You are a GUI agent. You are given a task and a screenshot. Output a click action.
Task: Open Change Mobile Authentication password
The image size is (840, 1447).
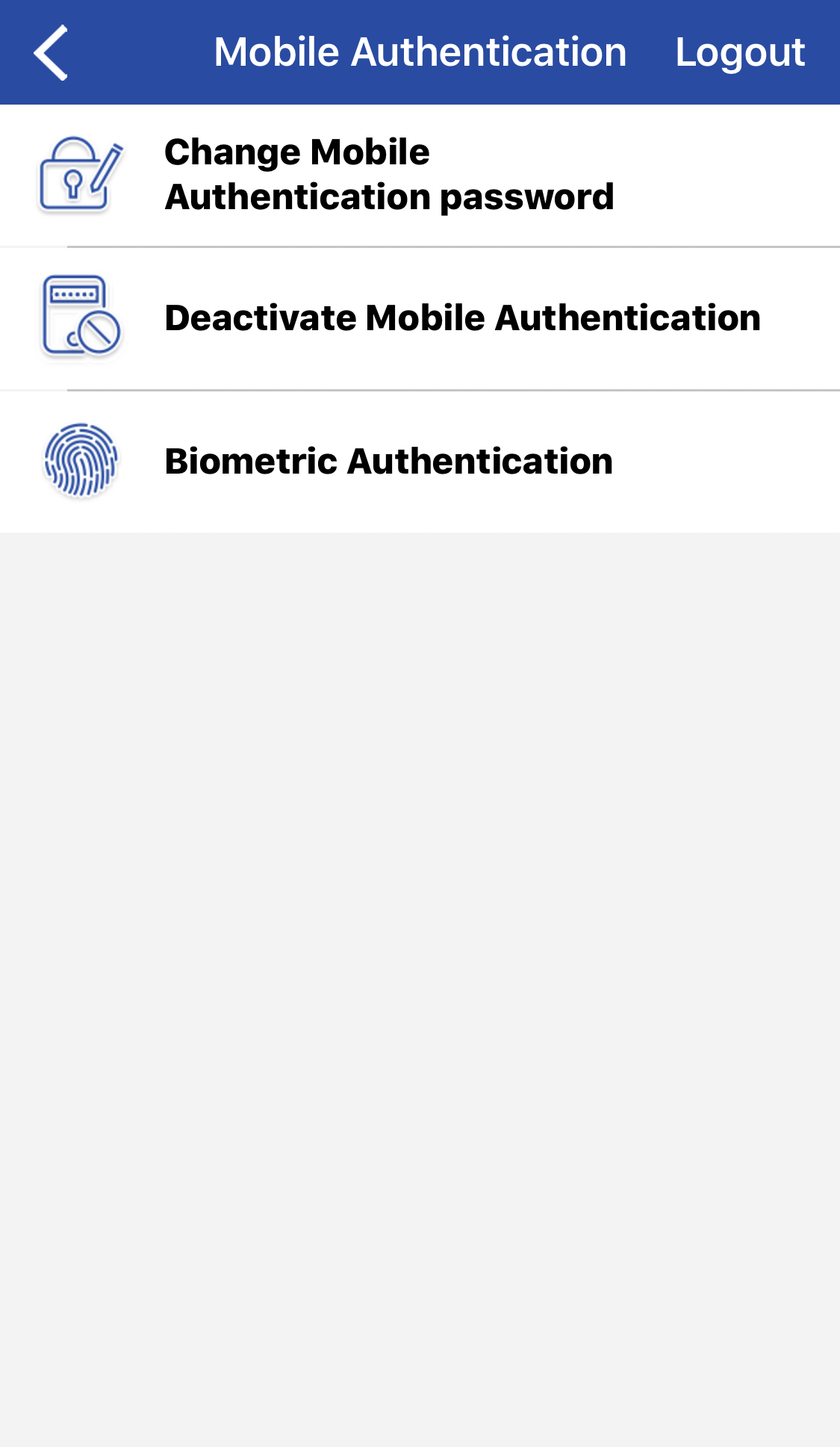(x=388, y=175)
